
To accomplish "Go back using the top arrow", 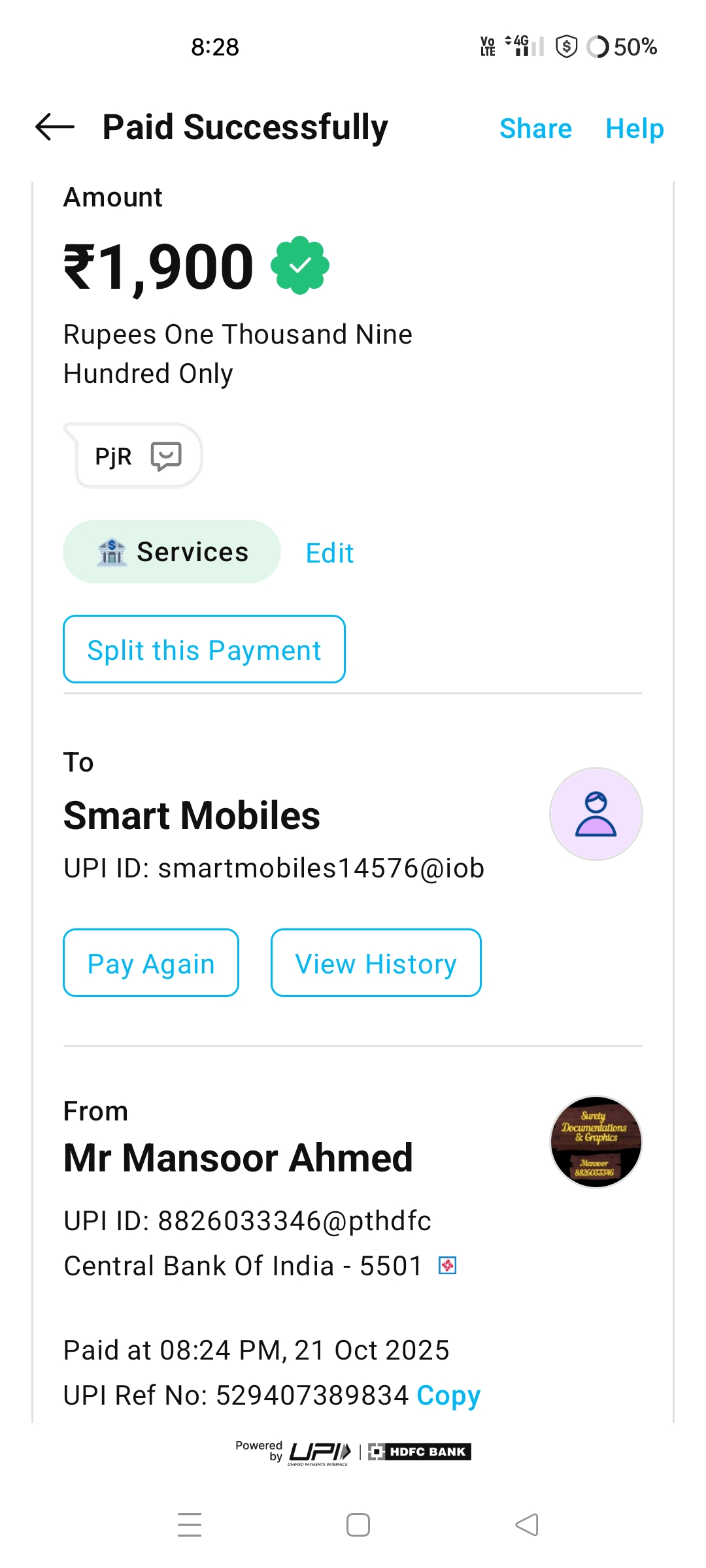I will pyautogui.click(x=55, y=127).
